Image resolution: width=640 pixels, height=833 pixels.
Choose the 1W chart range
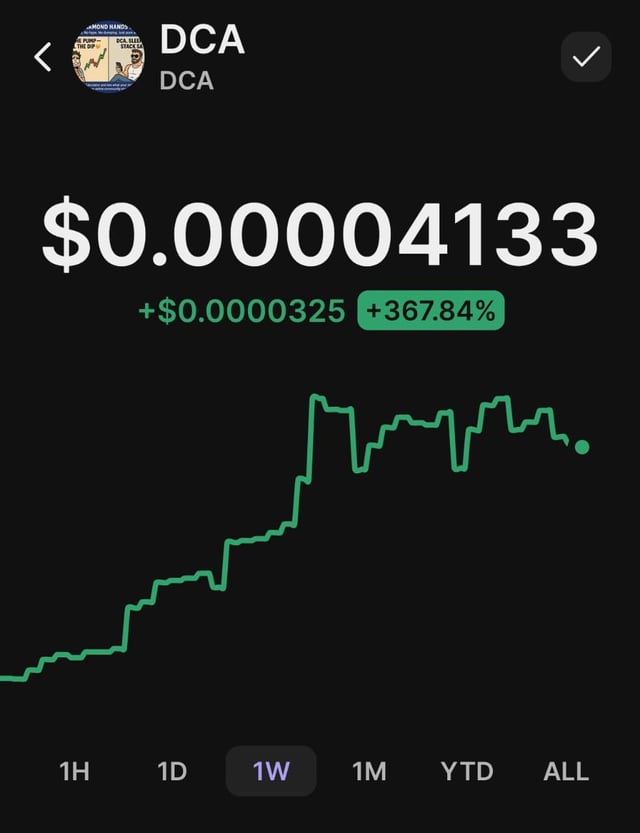[271, 771]
